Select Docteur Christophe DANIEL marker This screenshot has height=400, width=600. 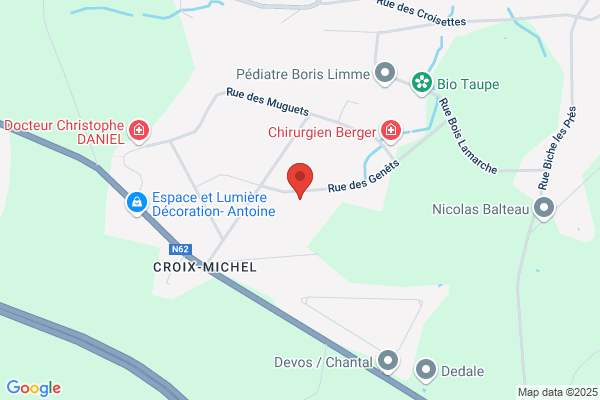[x=139, y=131]
